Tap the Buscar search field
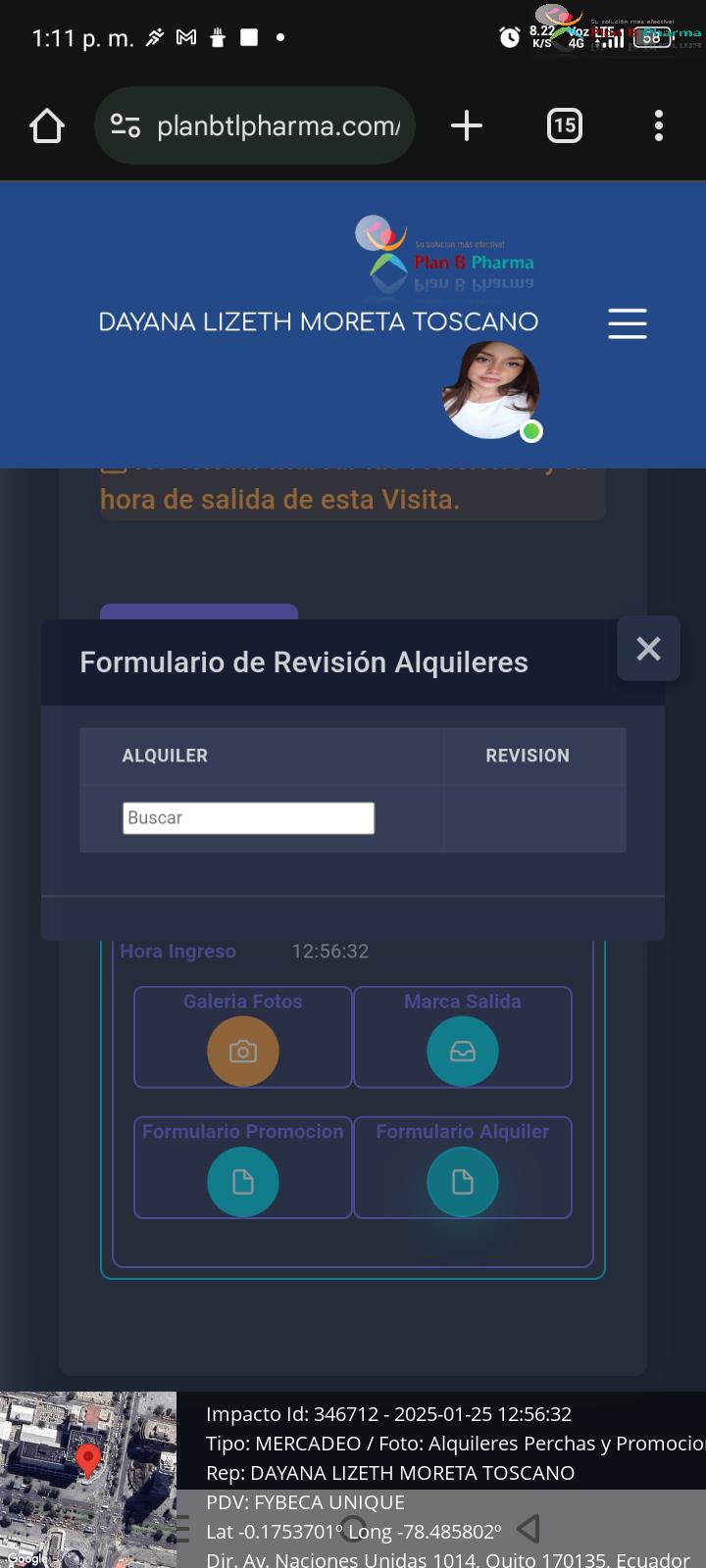Image resolution: width=706 pixels, height=1568 pixels. pos(248,818)
